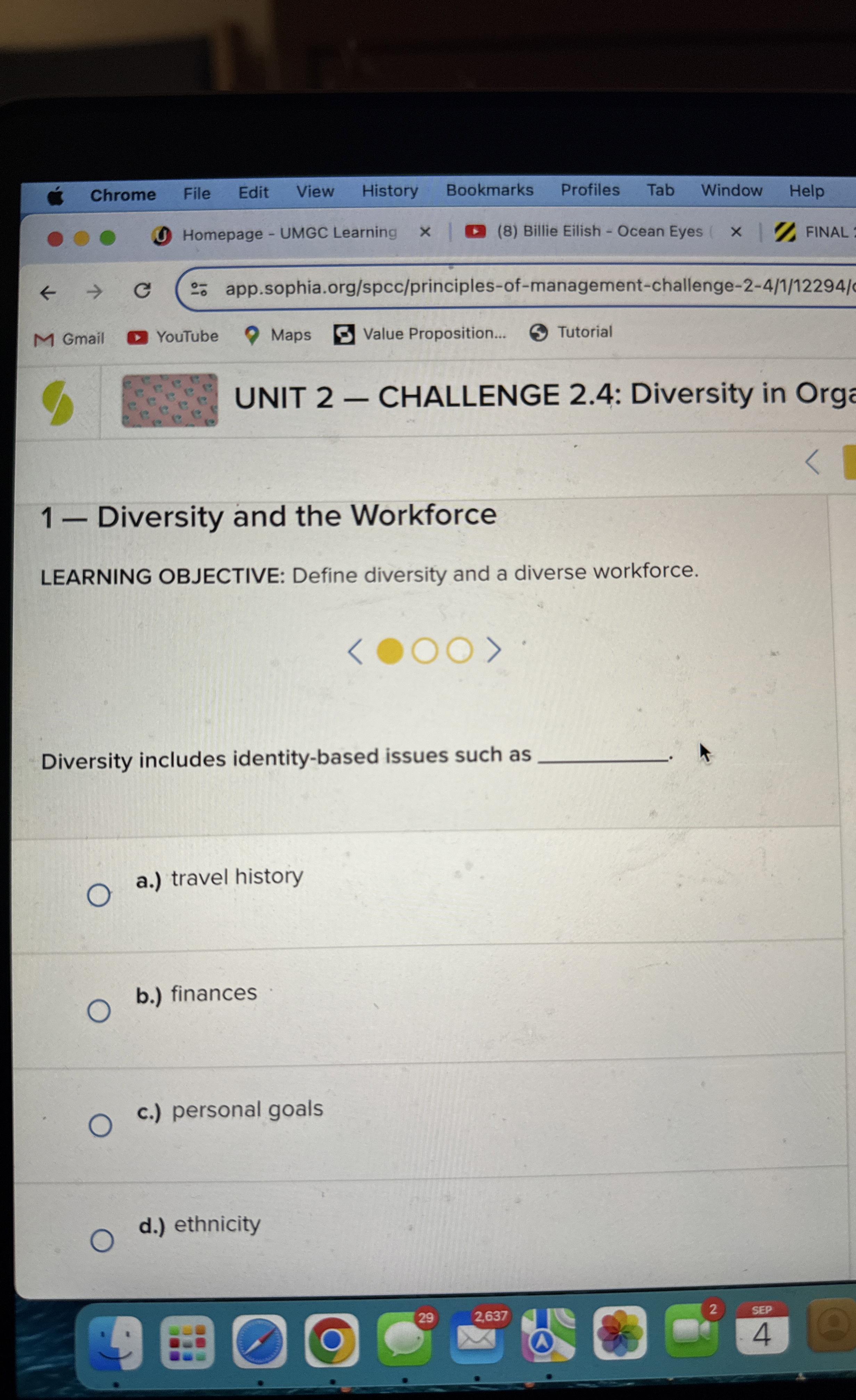Open Safari from the dock
This screenshot has width=856, height=1400.
[260, 1341]
